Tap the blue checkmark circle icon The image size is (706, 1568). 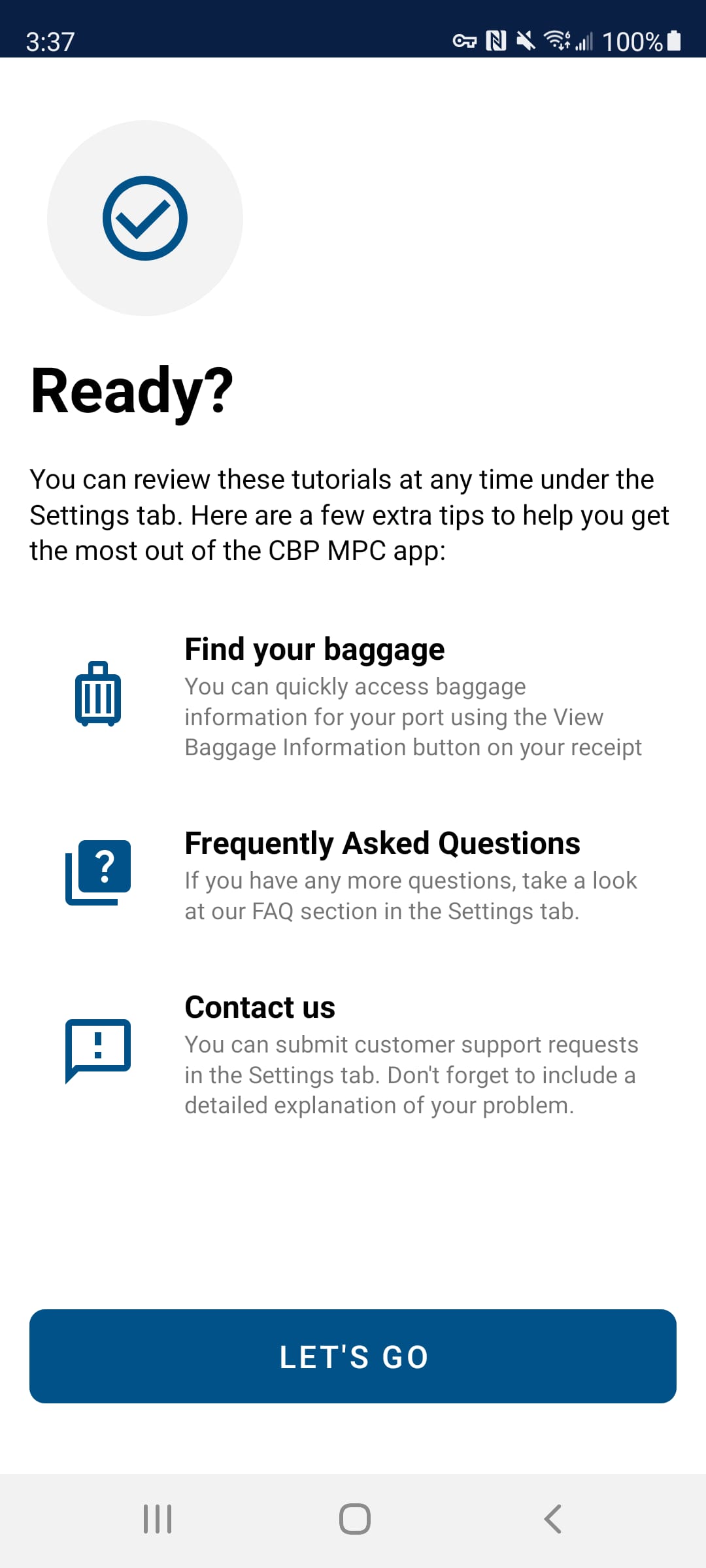(145, 218)
